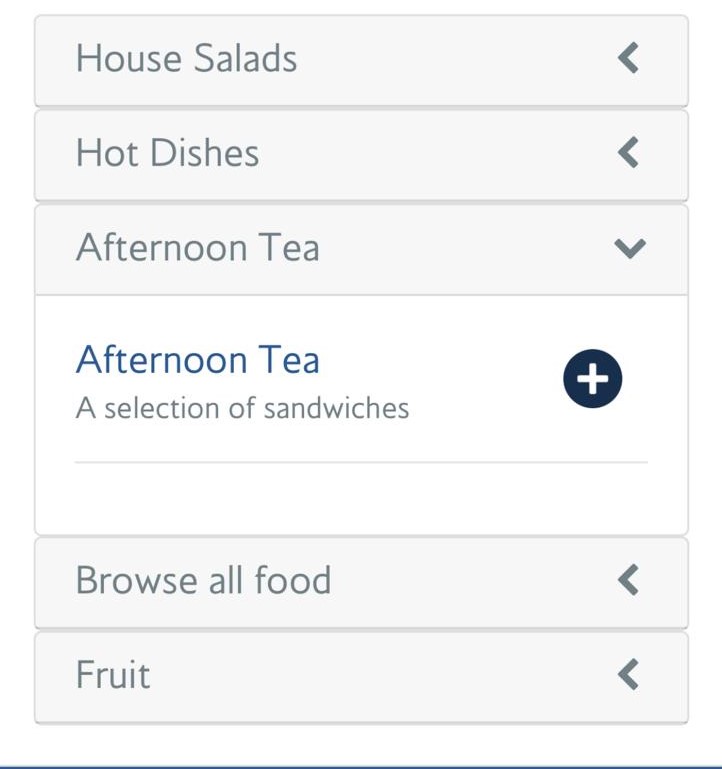The image size is (722, 769).
Task: Add Afternoon Tea with the plus button
Action: click(592, 380)
